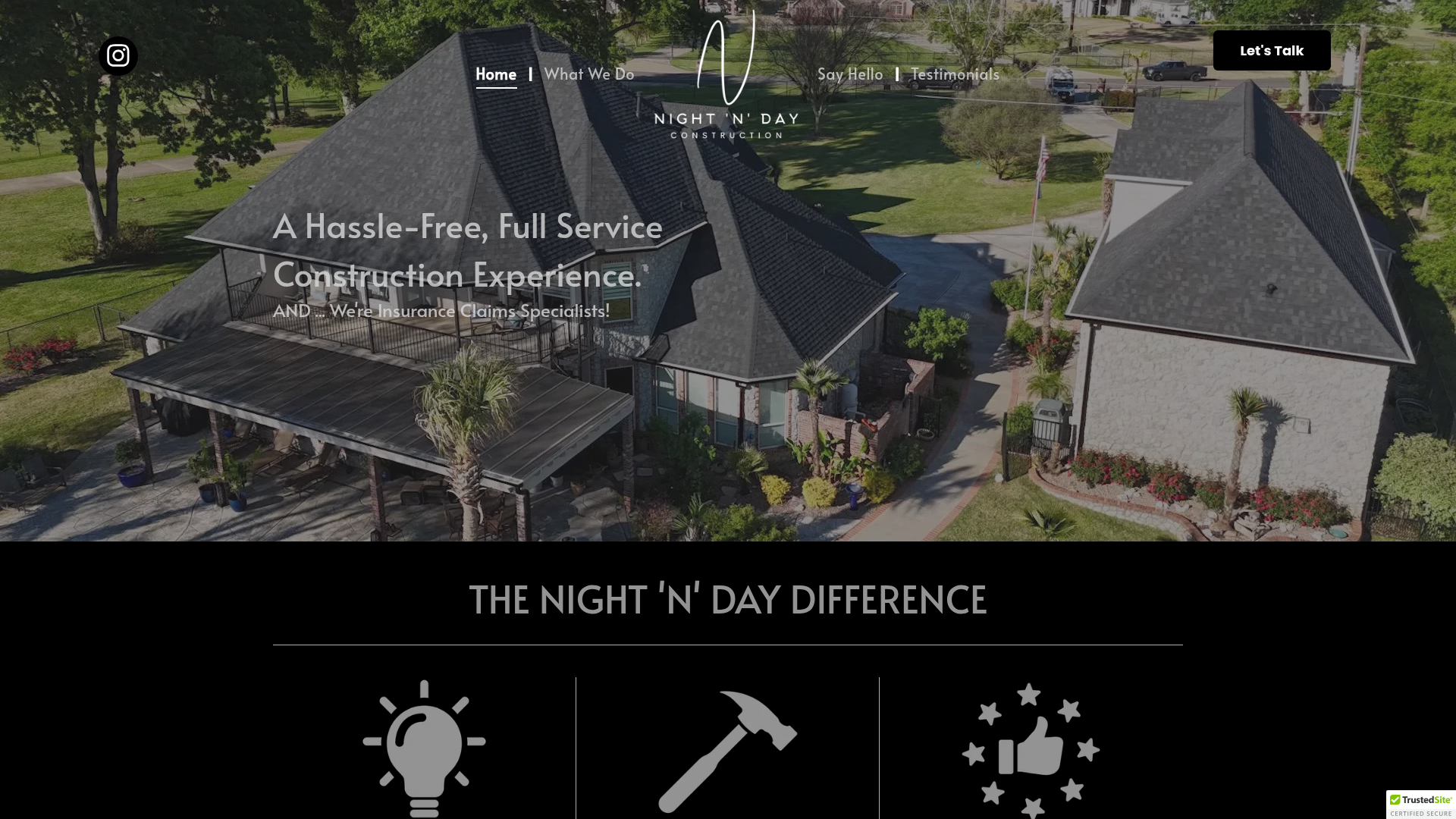Open the Instagram profile icon
Screen dimensions: 1456x819
(x=118, y=56)
